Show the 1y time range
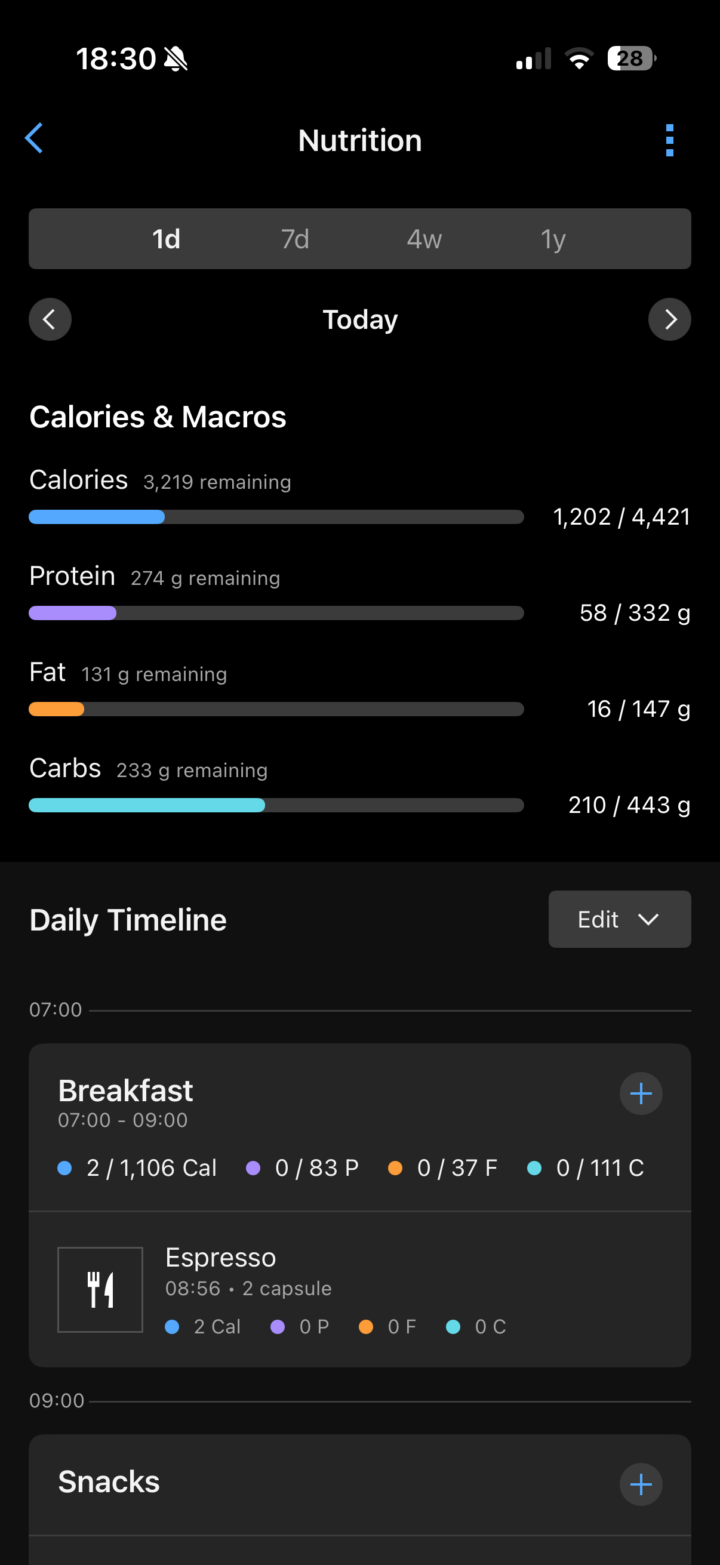Screen dimensions: 720x1565 (x=553, y=239)
